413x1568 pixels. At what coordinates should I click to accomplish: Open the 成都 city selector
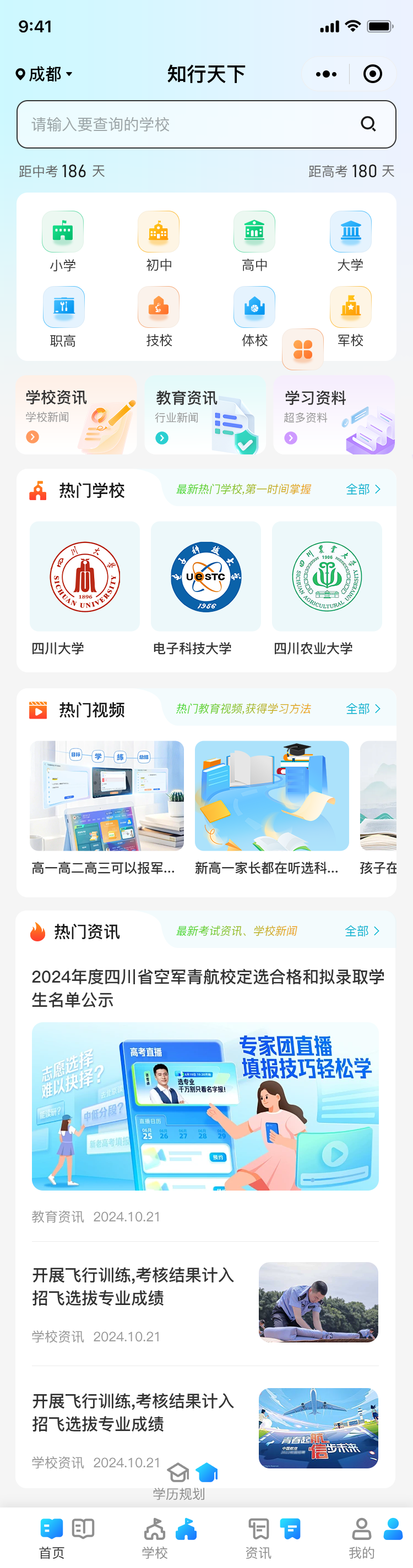pos(45,74)
